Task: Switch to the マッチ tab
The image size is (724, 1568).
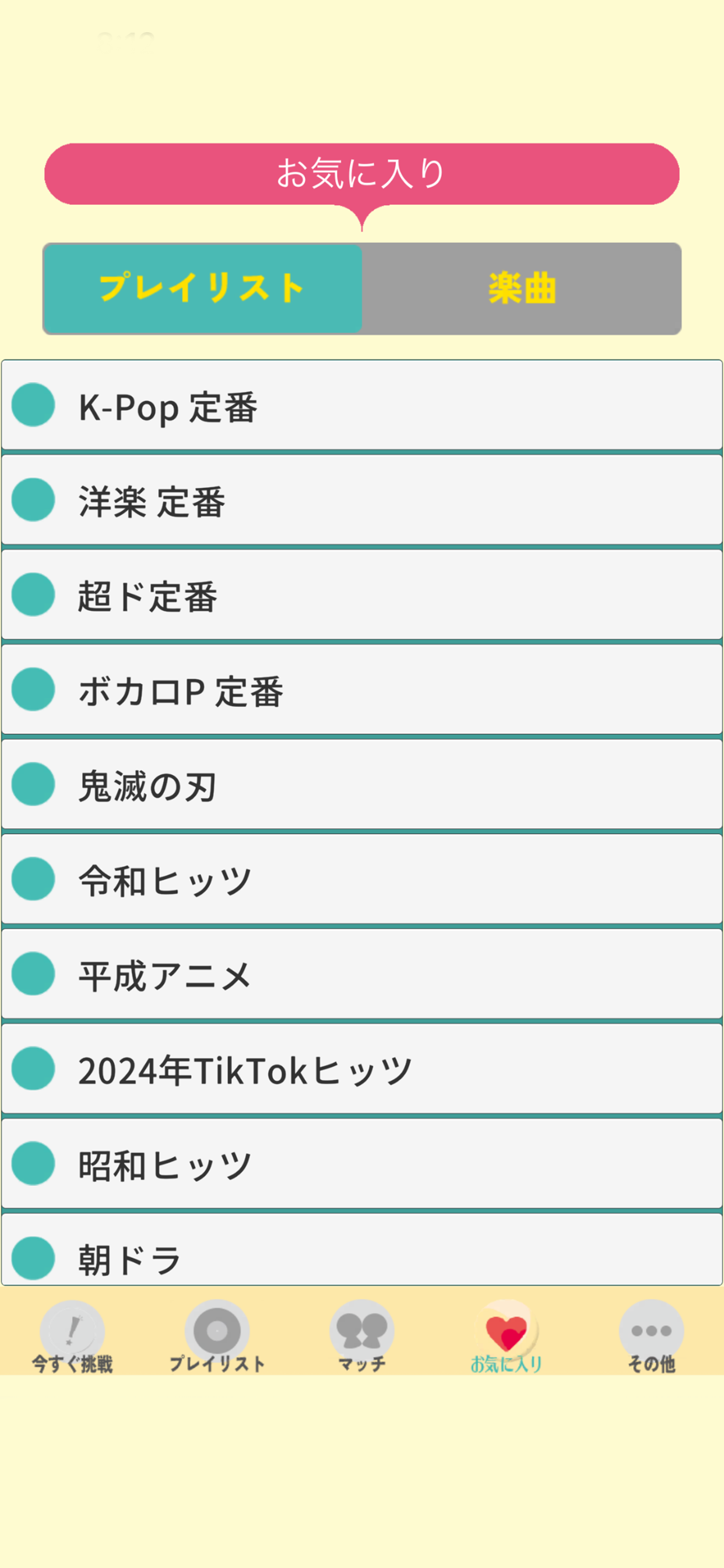Action: (x=361, y=1338)
